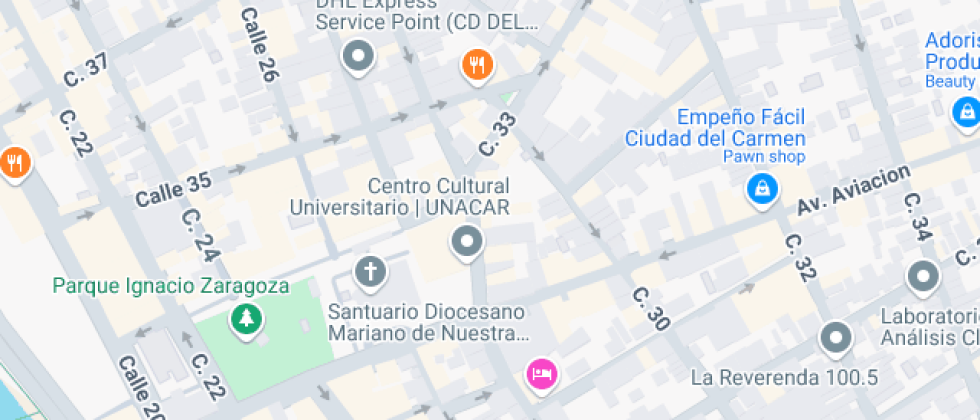The height and width of the screenshot is (420, 980).
Task: Select the Empeño Fácil pawn shop marker
Action: click(762, 188)
